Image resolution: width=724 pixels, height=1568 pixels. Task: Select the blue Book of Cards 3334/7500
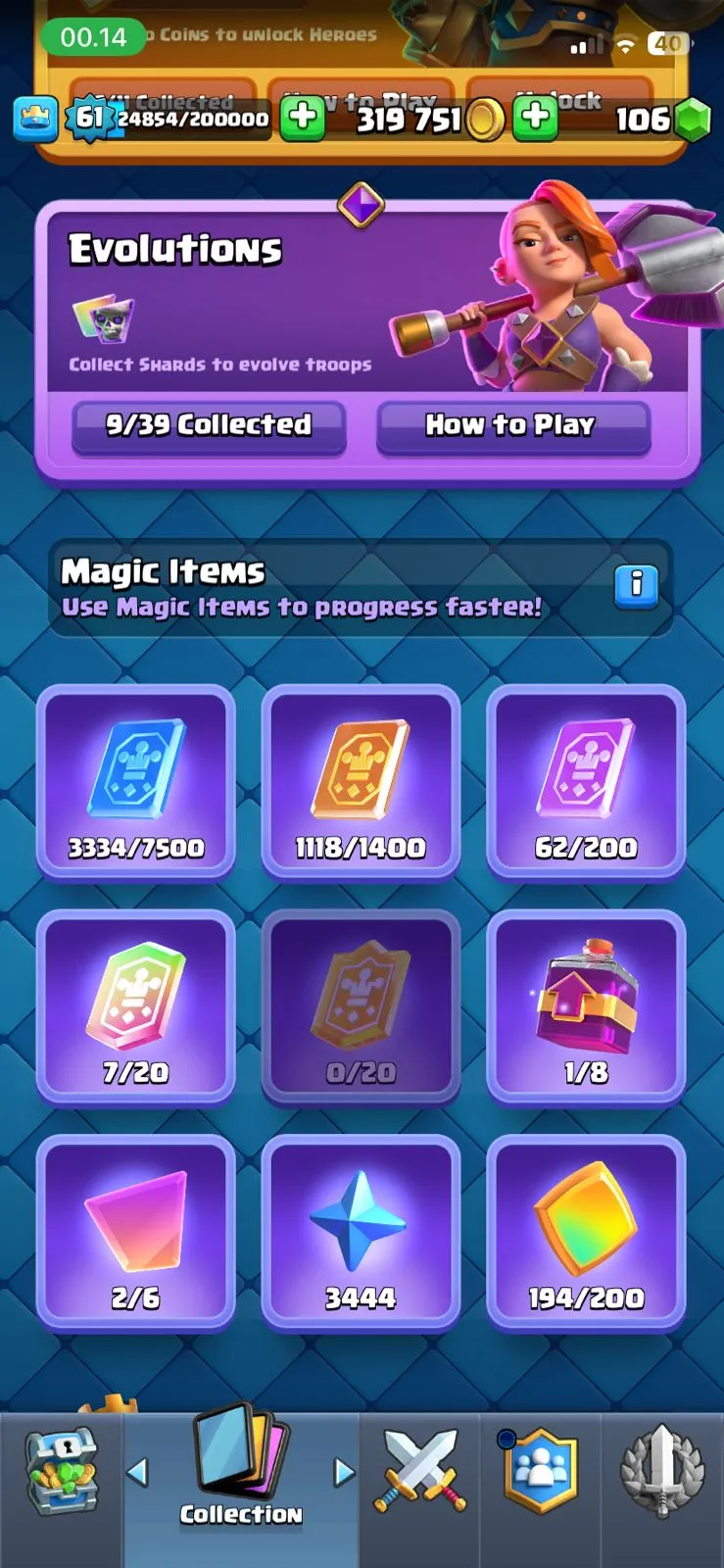click(x=136, y=781)
